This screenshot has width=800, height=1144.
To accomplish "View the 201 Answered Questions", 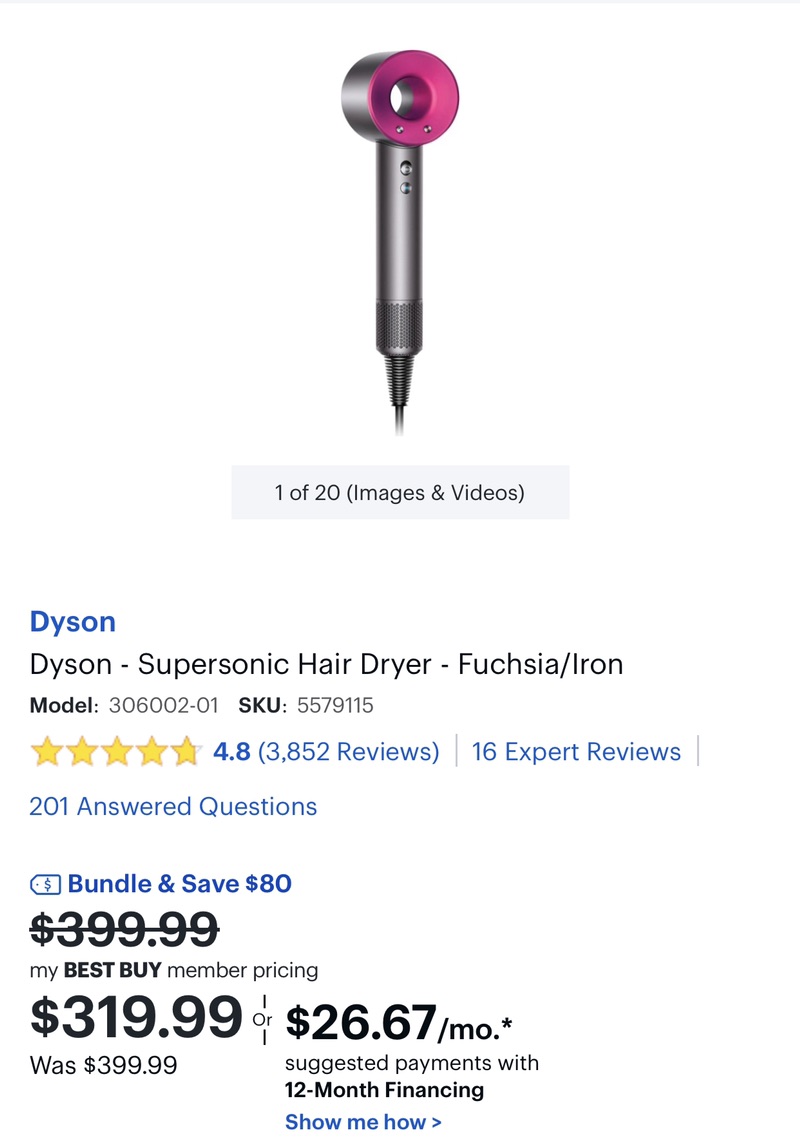I will click(x=173, y=806).
